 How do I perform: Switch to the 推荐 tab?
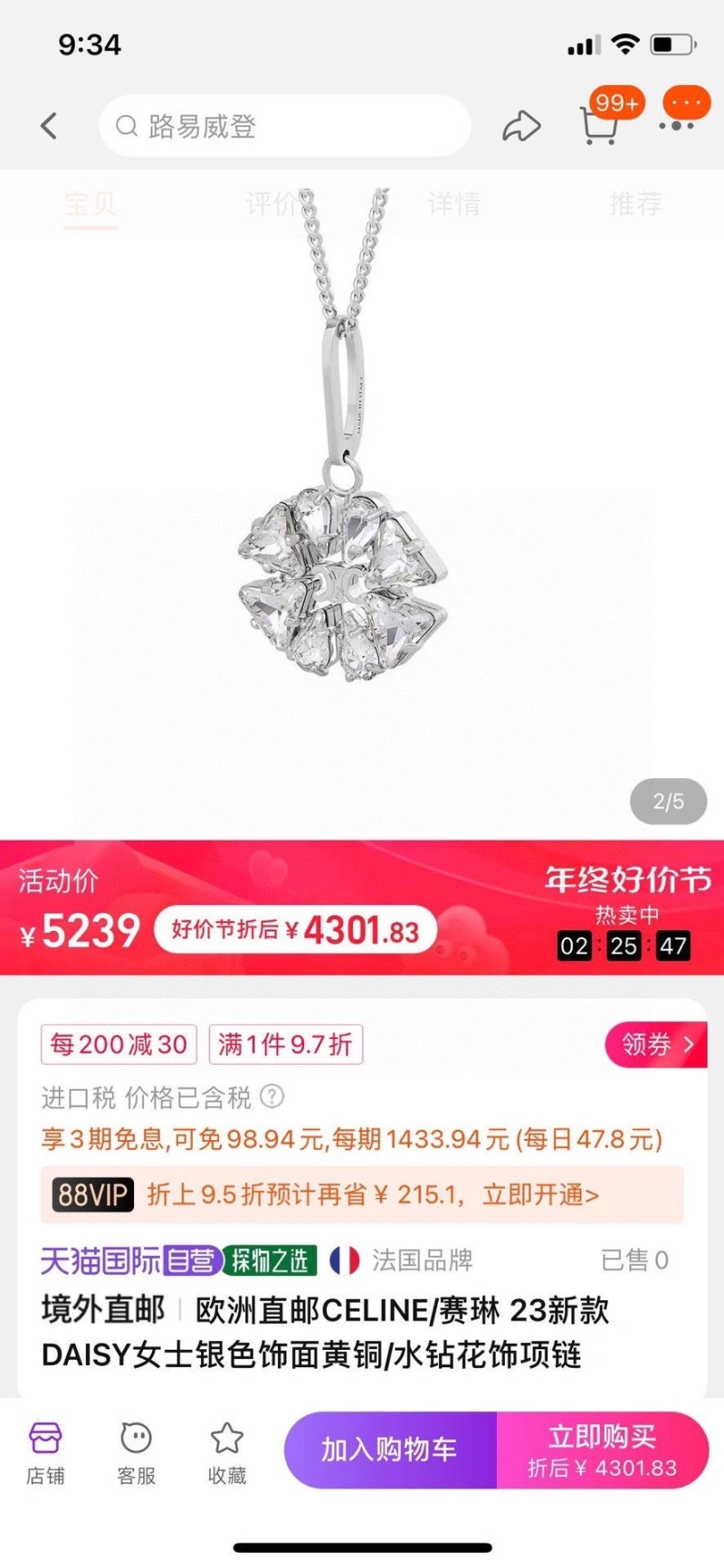coord(635,204)
